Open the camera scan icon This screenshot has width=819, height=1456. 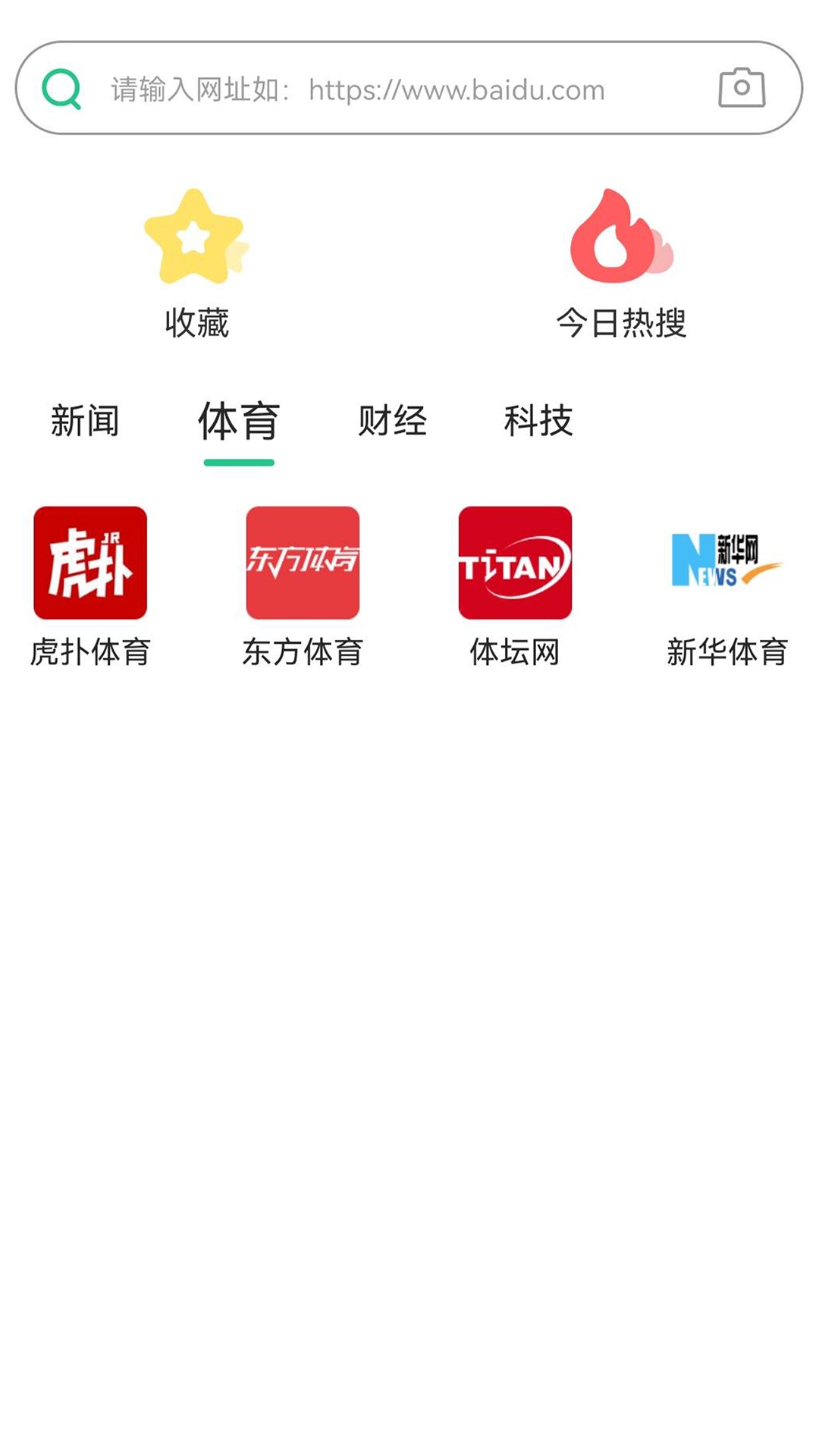coord(742,88)
